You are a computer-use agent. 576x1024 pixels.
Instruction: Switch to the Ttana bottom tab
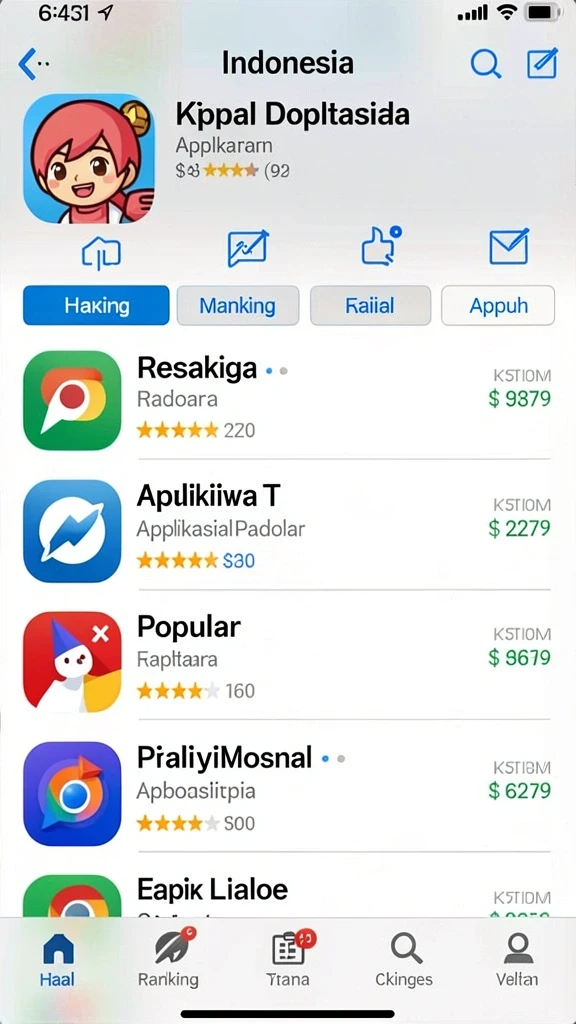(289, 958)
